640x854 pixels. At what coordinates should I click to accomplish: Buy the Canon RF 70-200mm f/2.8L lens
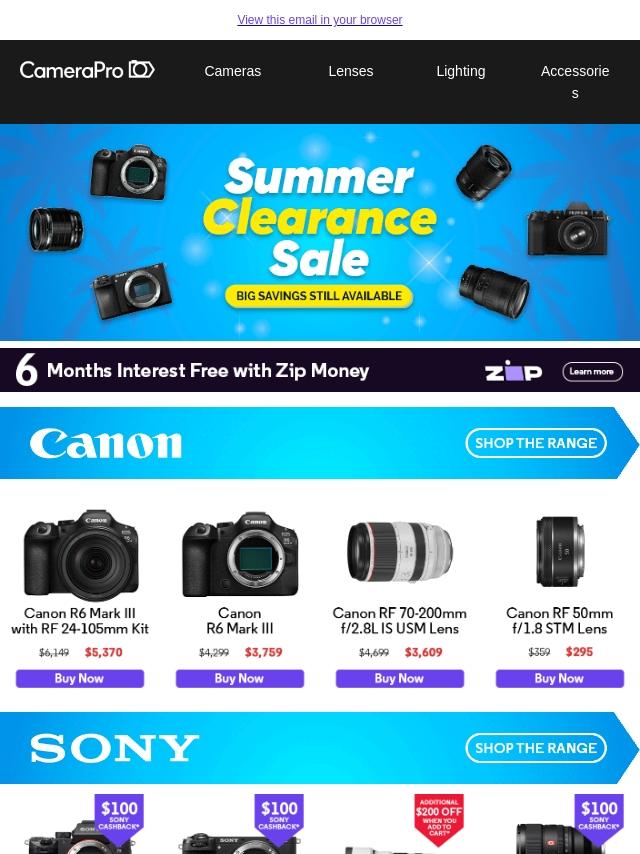click(400, 678)
